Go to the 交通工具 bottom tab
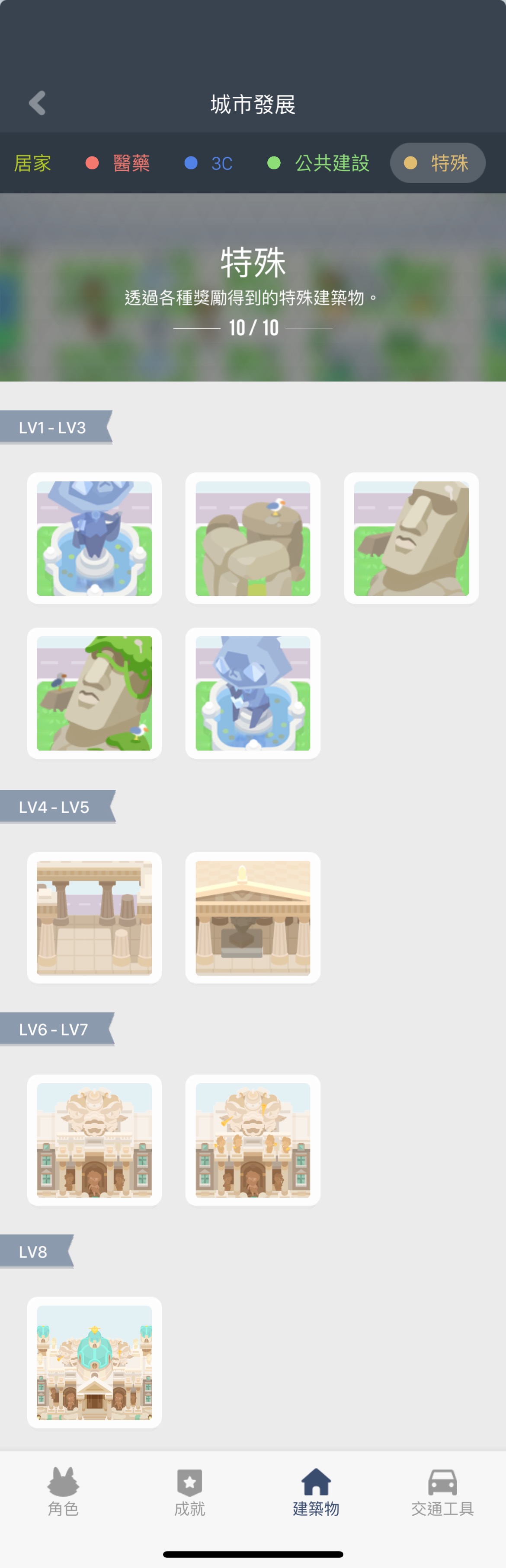506x1568 pixels. pyautogui.click(x=443, y=1491)
